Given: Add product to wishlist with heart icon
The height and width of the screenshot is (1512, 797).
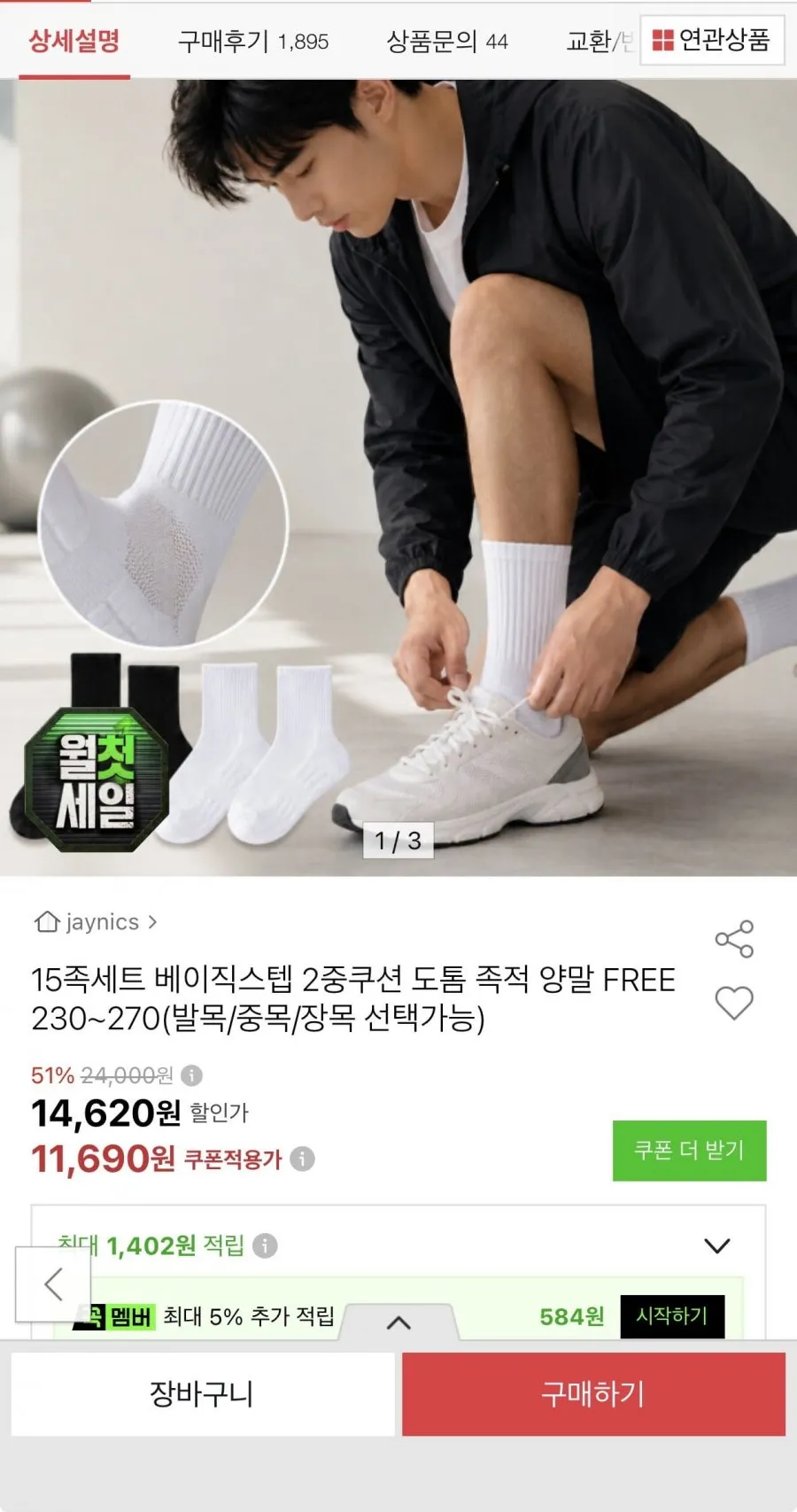Looking at the screenshot, I should (x=734, y=1003).
